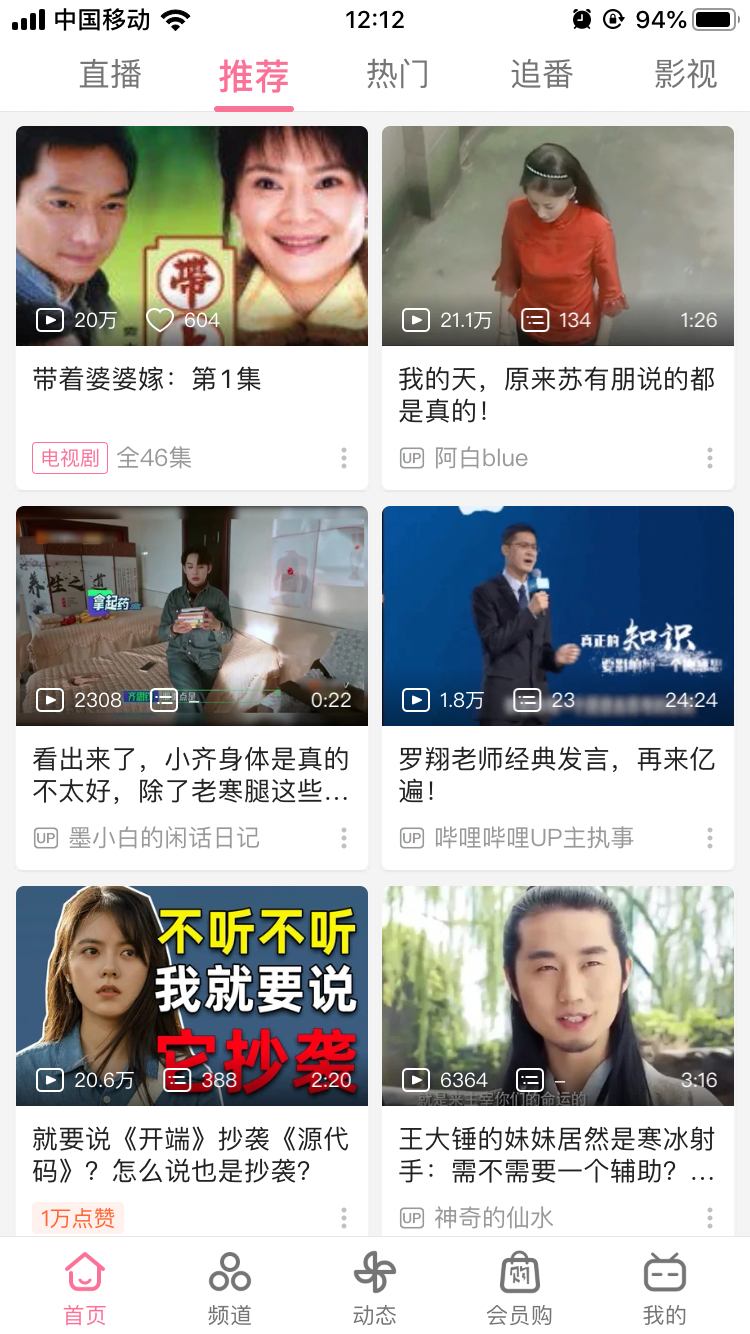Open the 动态 feed tab
The width and height of the screenshot is (750, 1334).
tap(374, 1288)
